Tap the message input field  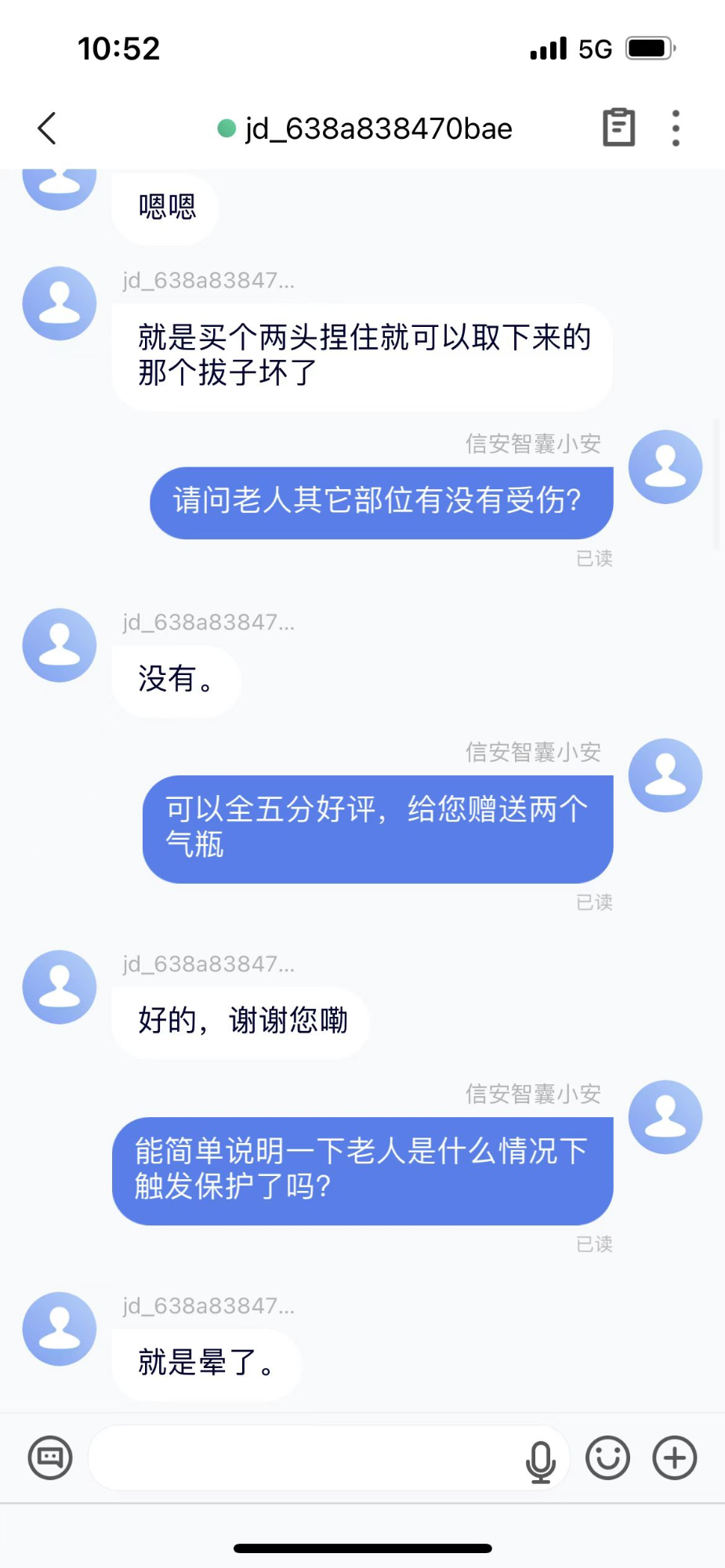click(304, 1457)
